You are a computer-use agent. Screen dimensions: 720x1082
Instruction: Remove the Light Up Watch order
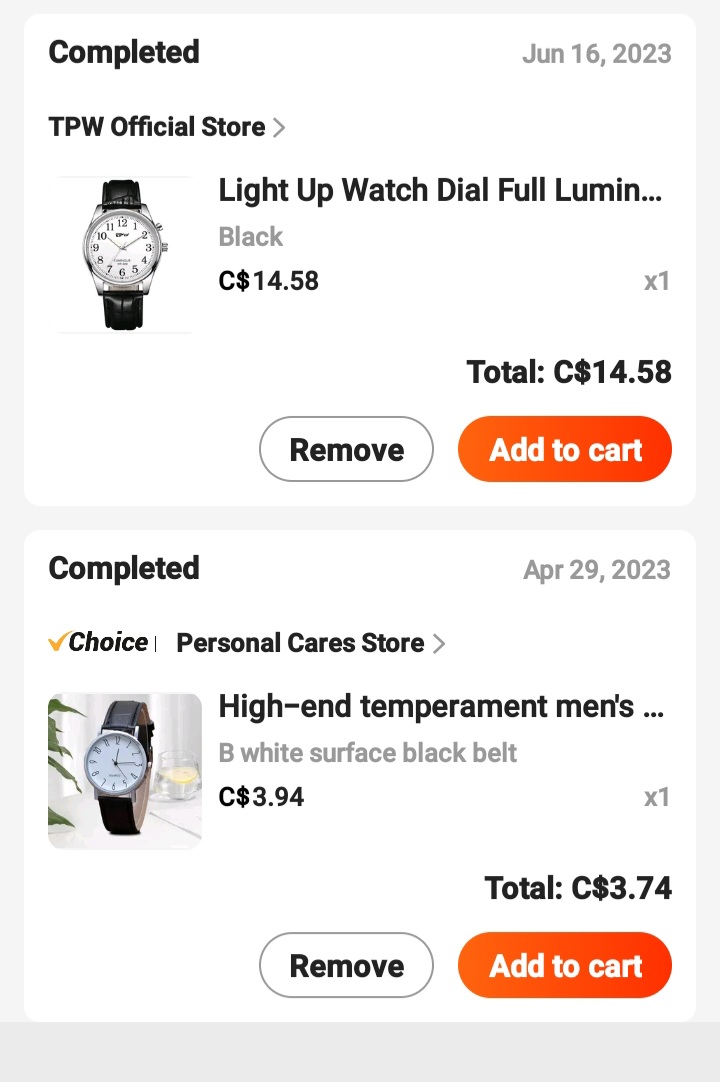click(x=346, y=449)
